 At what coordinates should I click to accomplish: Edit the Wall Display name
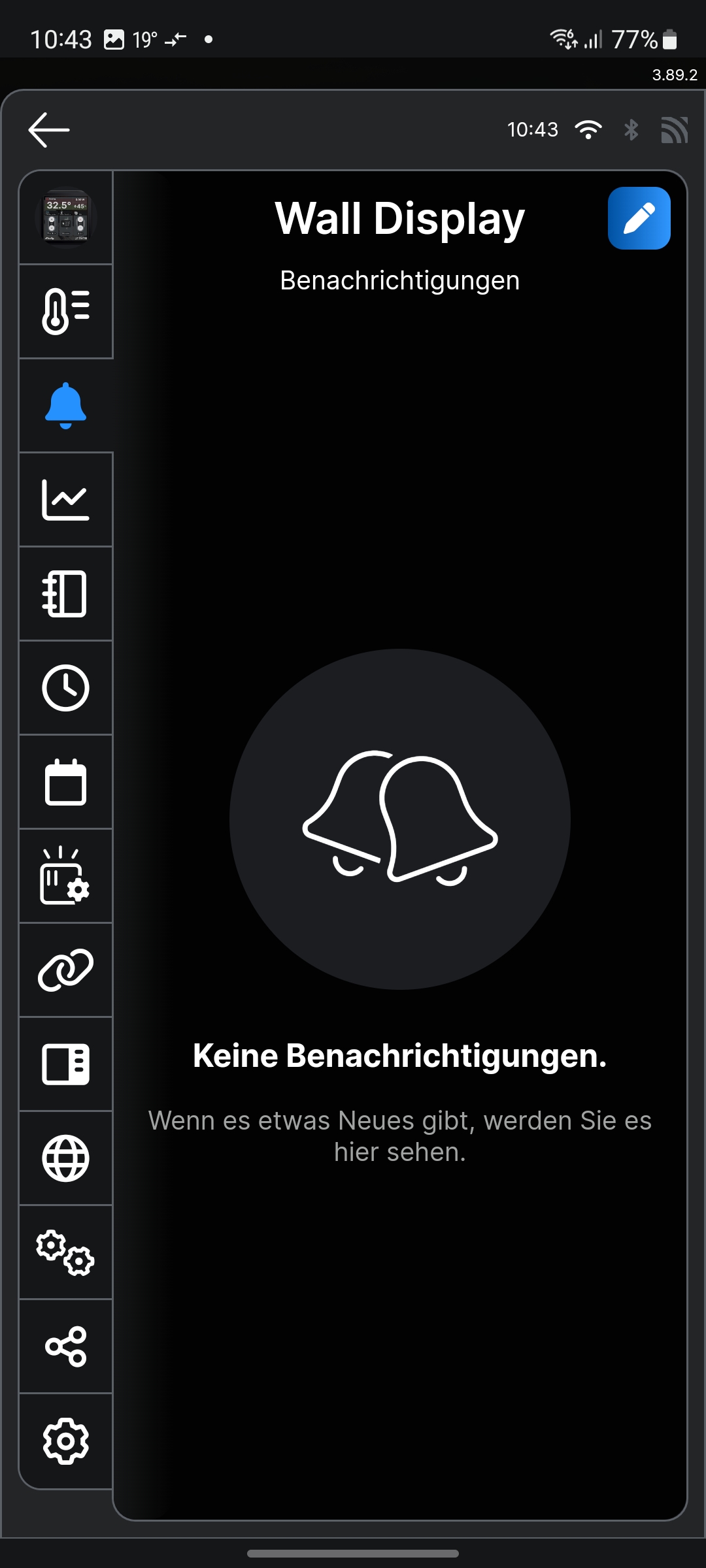click(x=639, y=218)
